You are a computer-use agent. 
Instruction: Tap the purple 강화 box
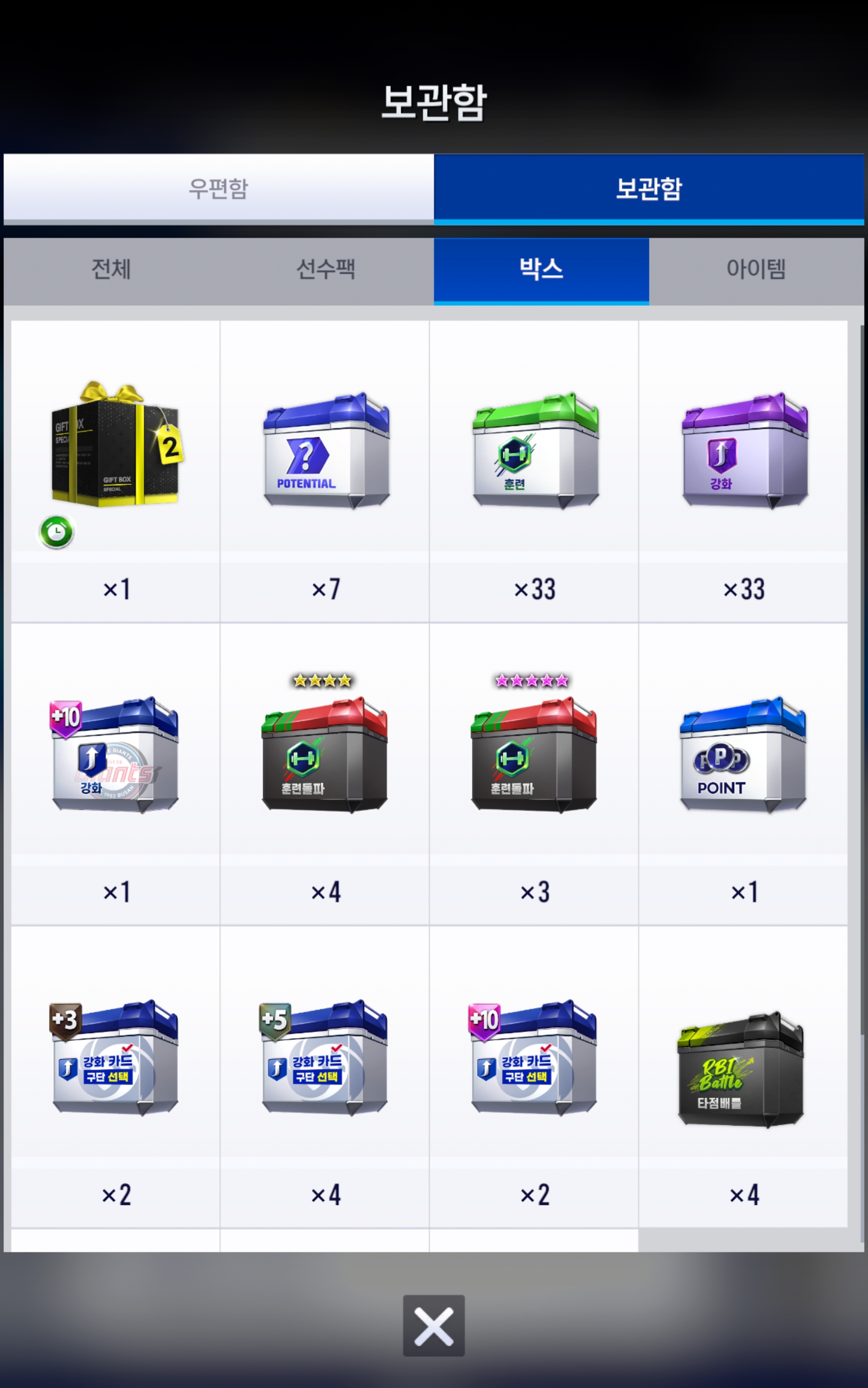744,451
